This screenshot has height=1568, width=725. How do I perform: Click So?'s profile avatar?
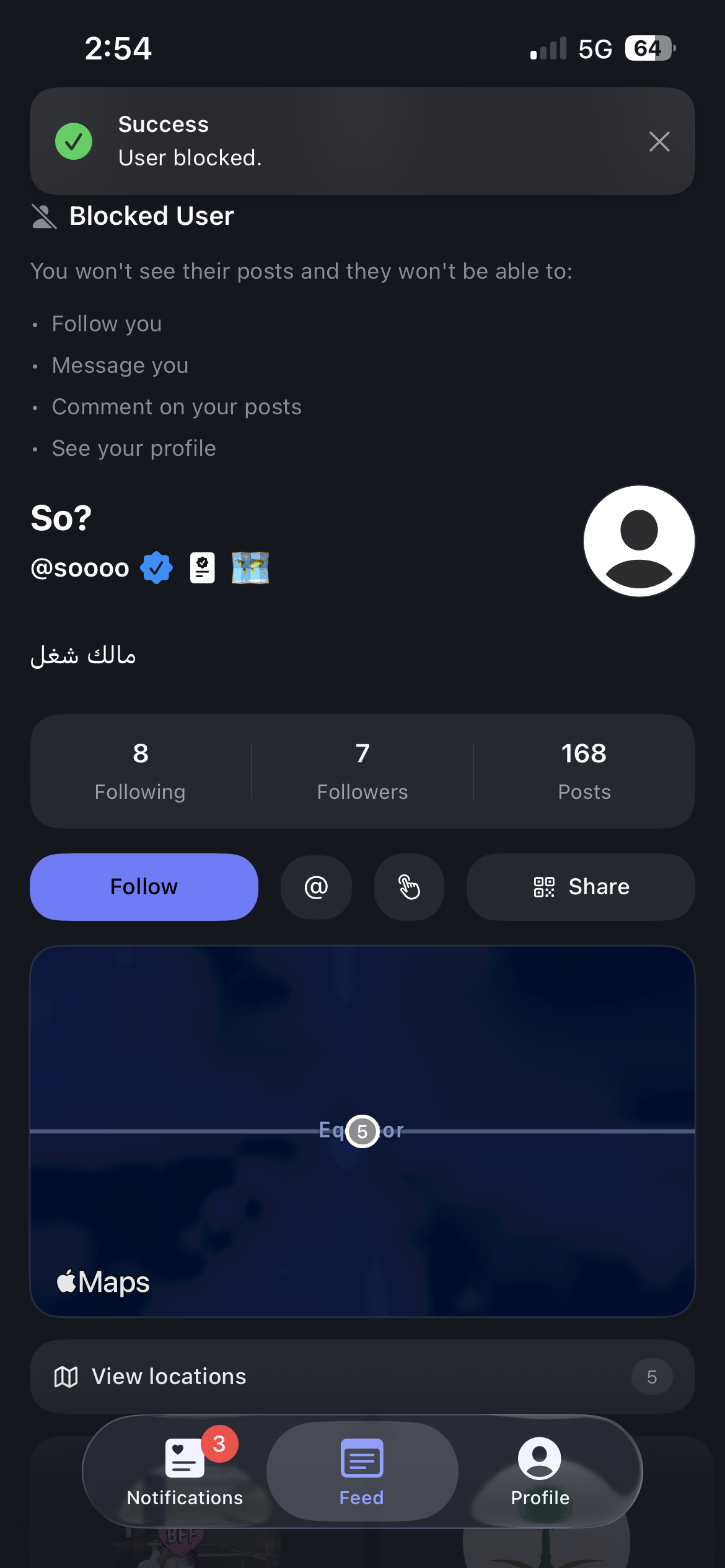(639, 540)
